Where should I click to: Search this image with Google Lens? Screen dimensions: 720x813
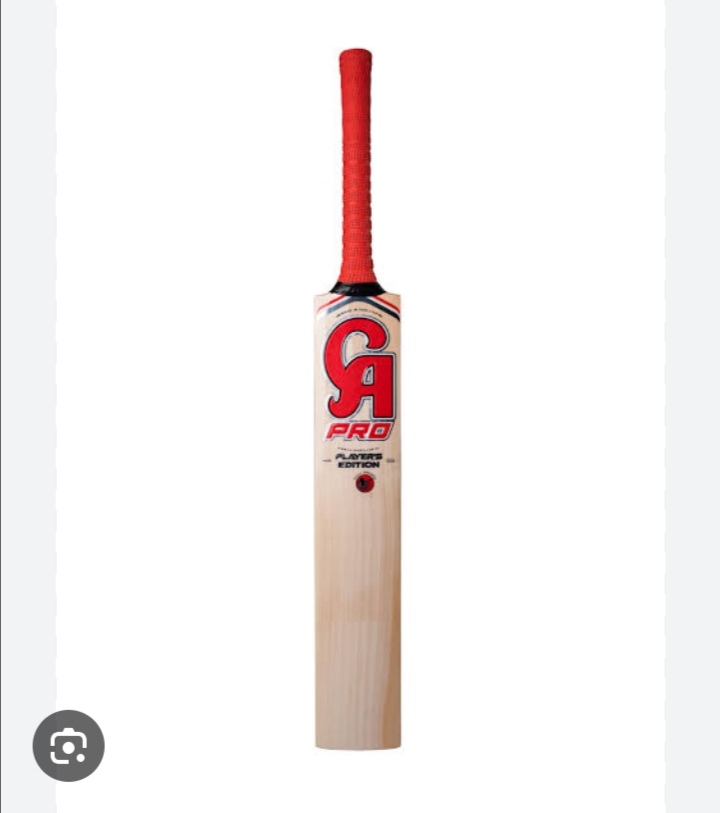pyautogui.click(x=68, y=745)
